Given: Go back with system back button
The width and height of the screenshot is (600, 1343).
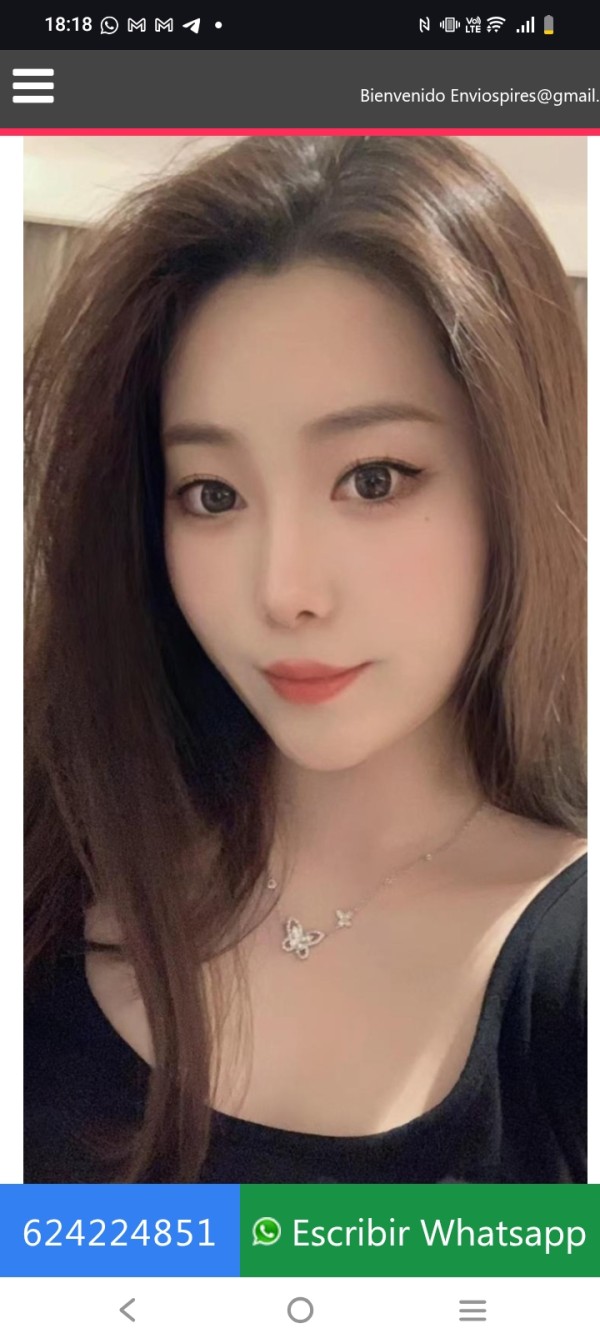Looking at the screenshot, I should (x=127, y=1310).
